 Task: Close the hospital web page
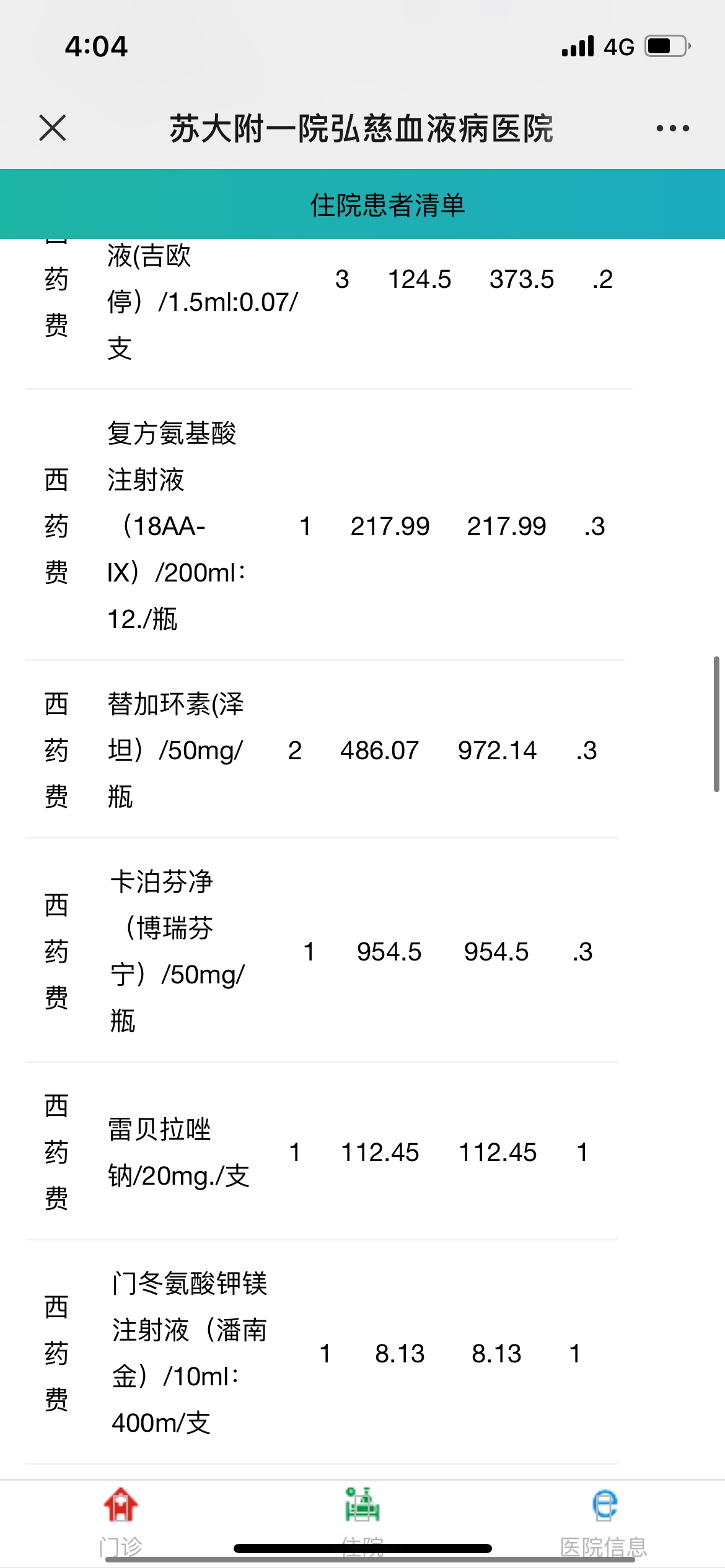[x=53, y=128]
